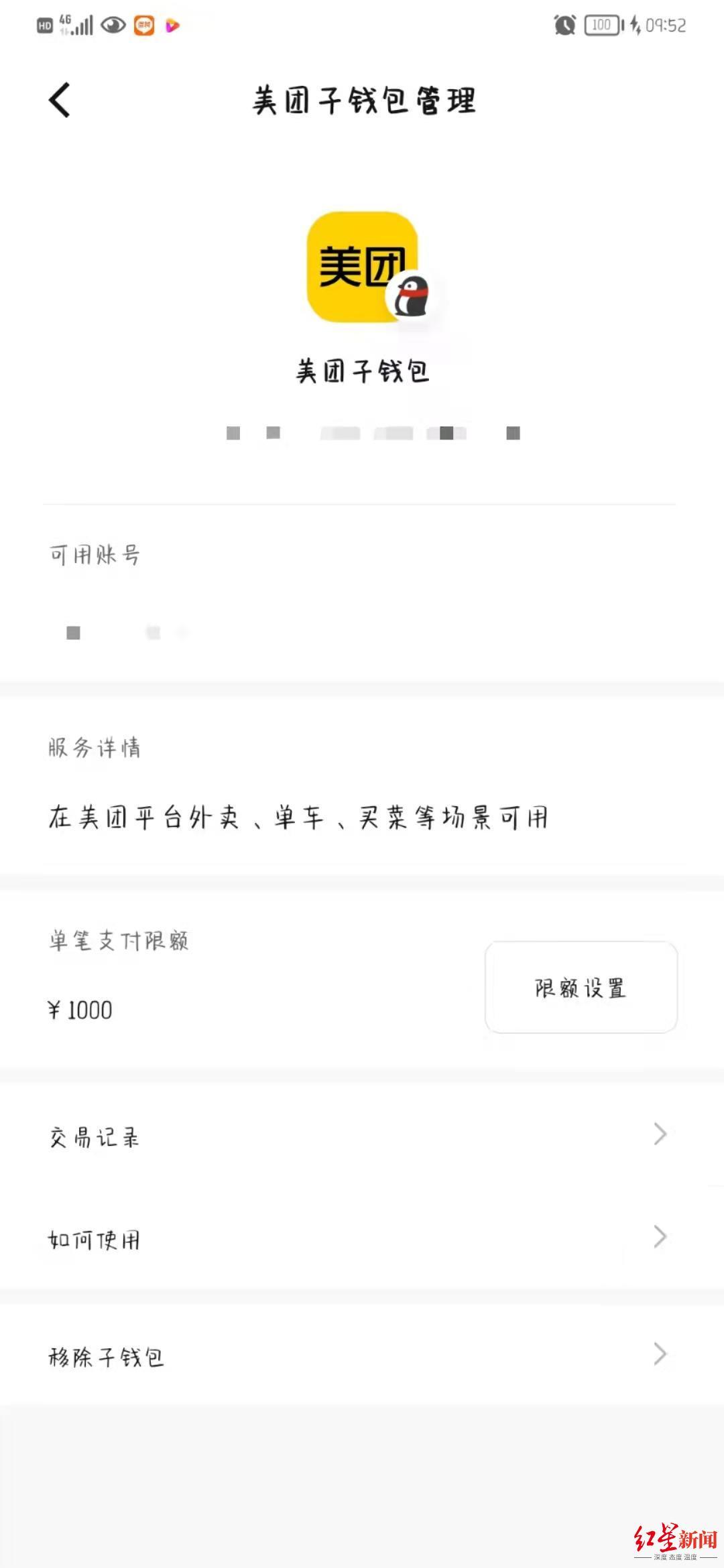The image size is (724, 1568).
Task: Open 如何使用 help row
Action: click(x=362, y=1239)
